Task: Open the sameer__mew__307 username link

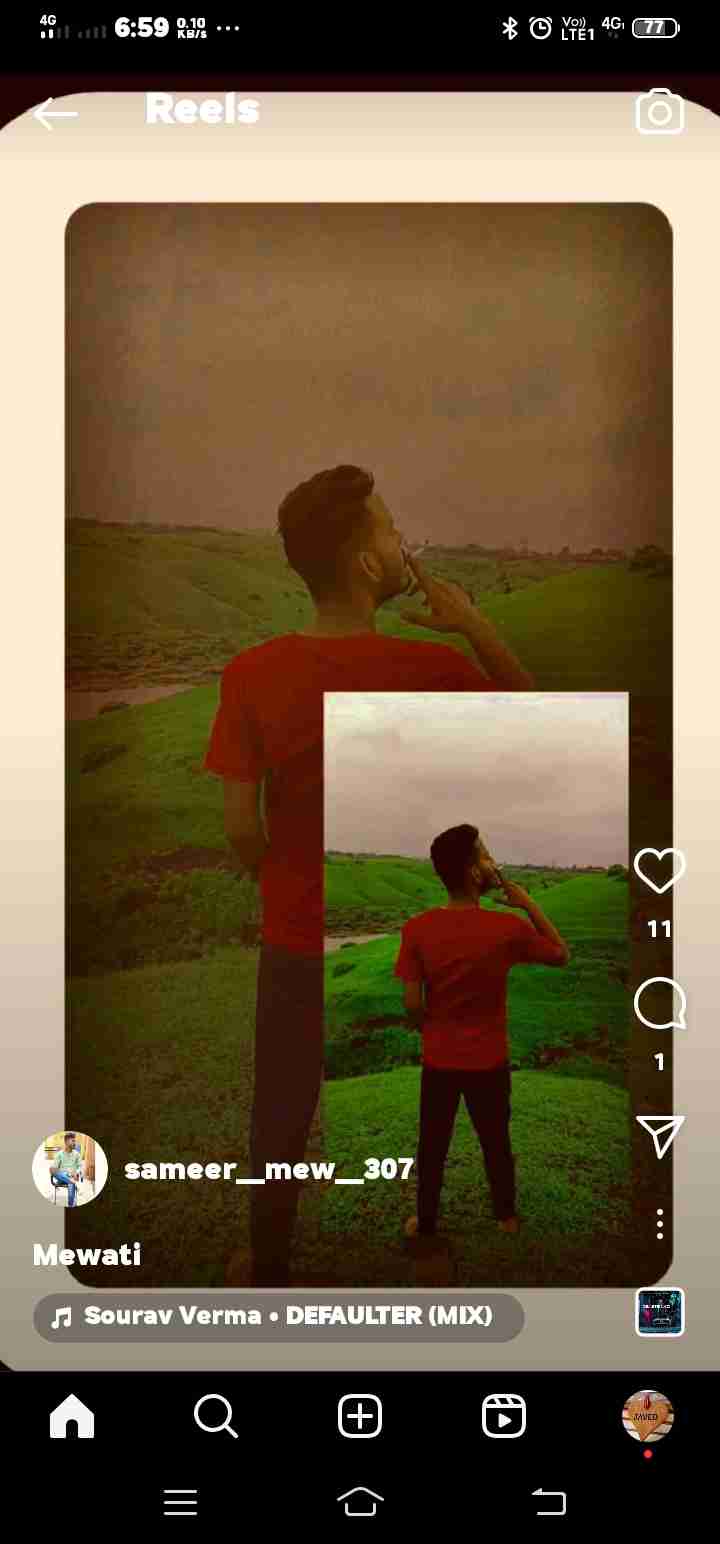Action: point(268,1168)
